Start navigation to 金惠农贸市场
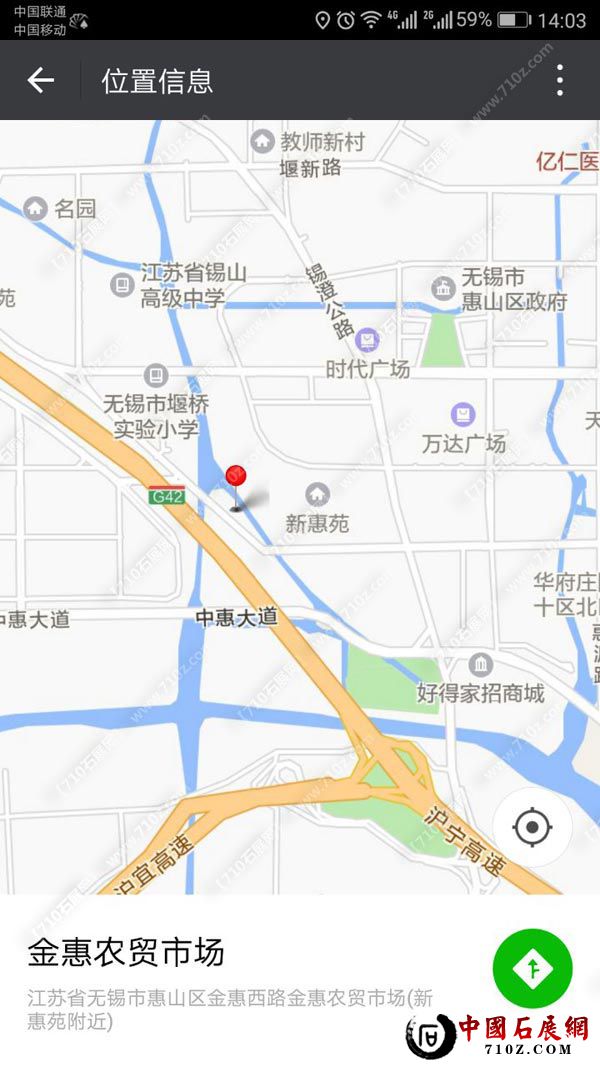This screenshot has height=1067, width=600. [532, 968]
